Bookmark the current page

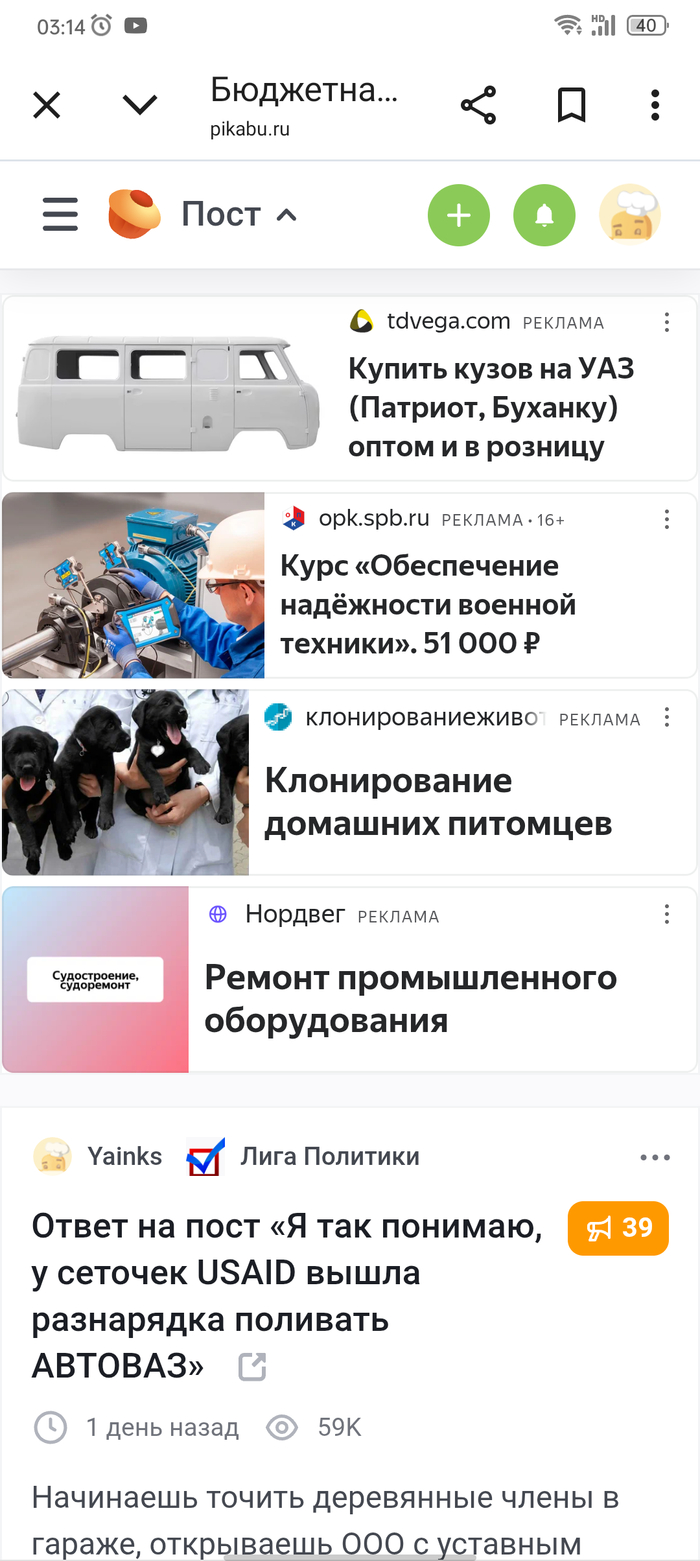(x=571, y=105)
